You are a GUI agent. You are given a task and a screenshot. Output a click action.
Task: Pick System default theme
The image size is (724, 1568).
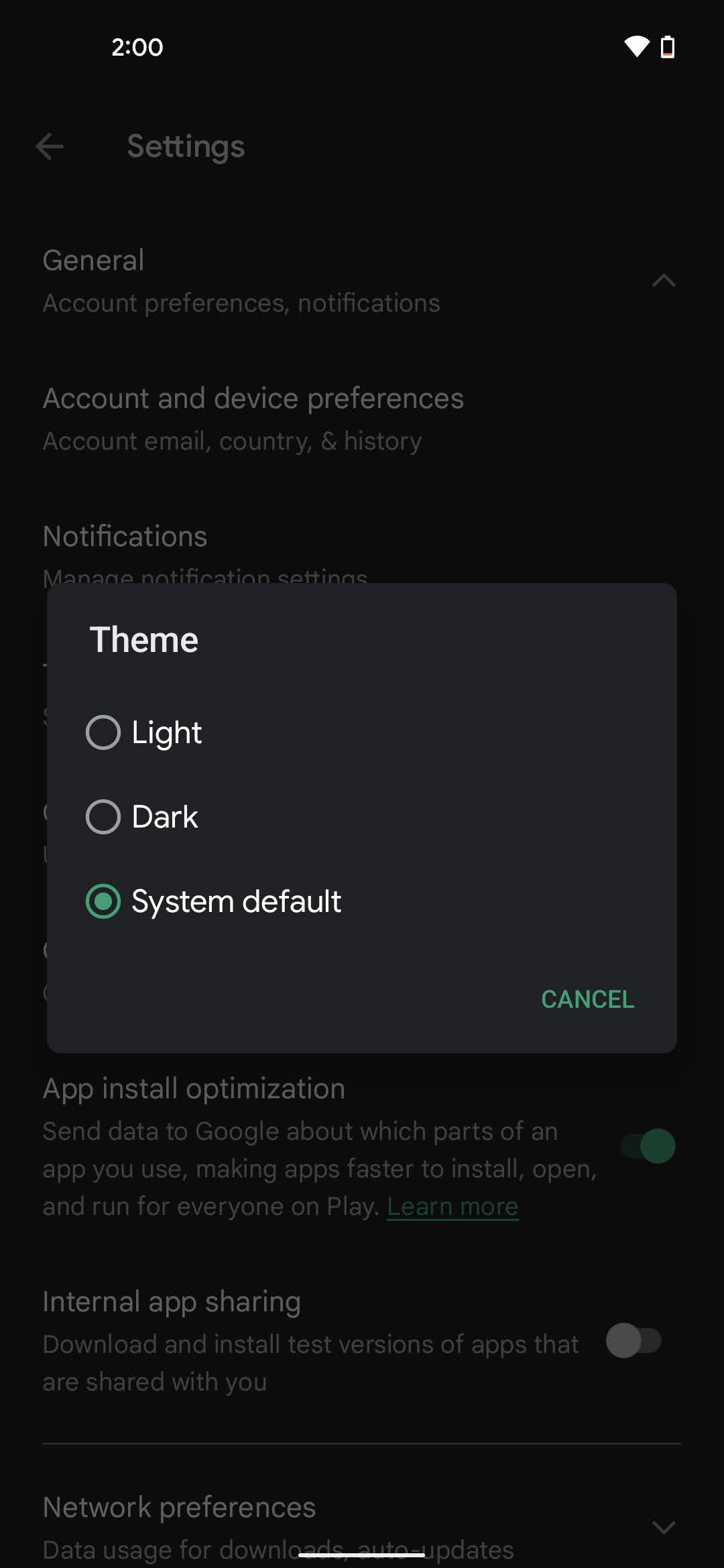(103, 901)
